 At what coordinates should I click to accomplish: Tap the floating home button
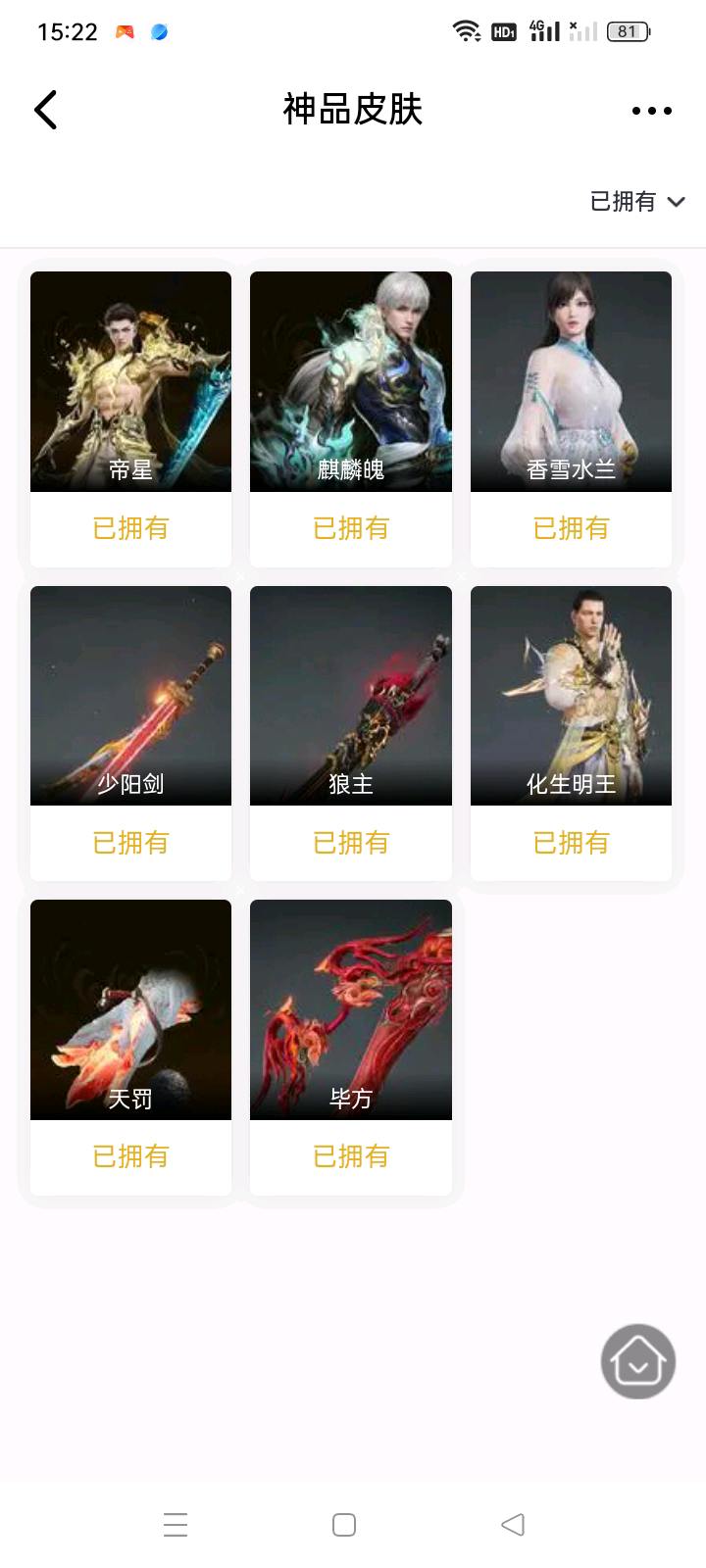(638, 1361)
